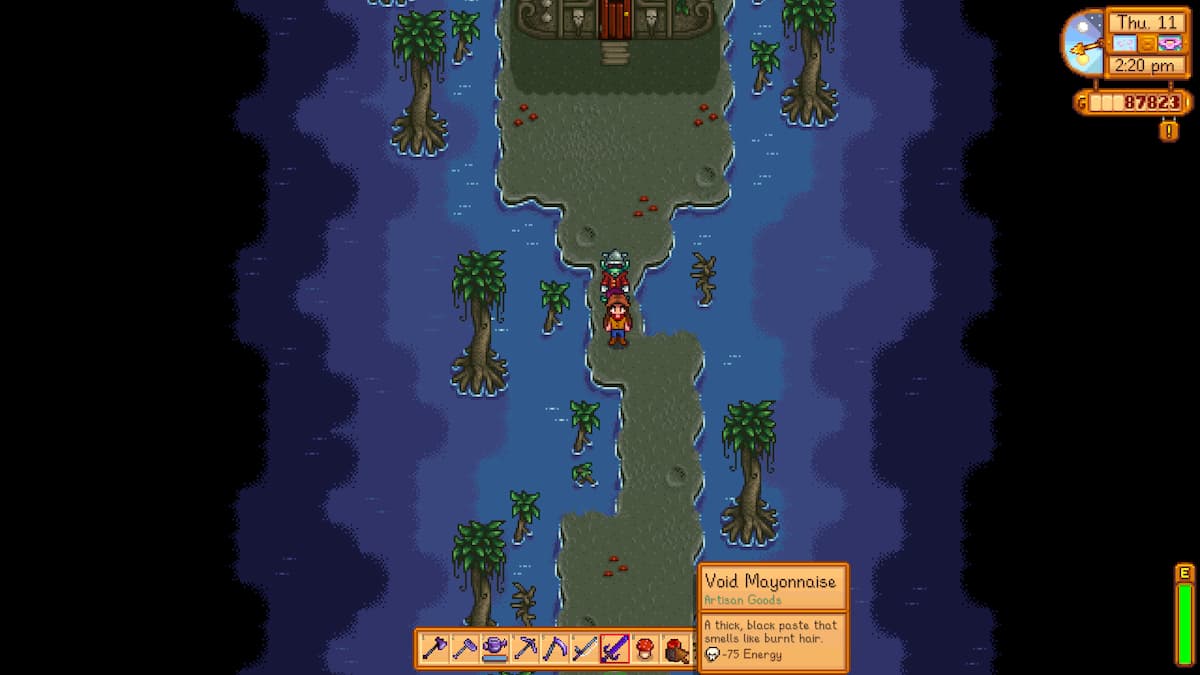Select the silver-bladed sword slot
The width and height of the screenshot is (1200, 675).
coord(585,649)
